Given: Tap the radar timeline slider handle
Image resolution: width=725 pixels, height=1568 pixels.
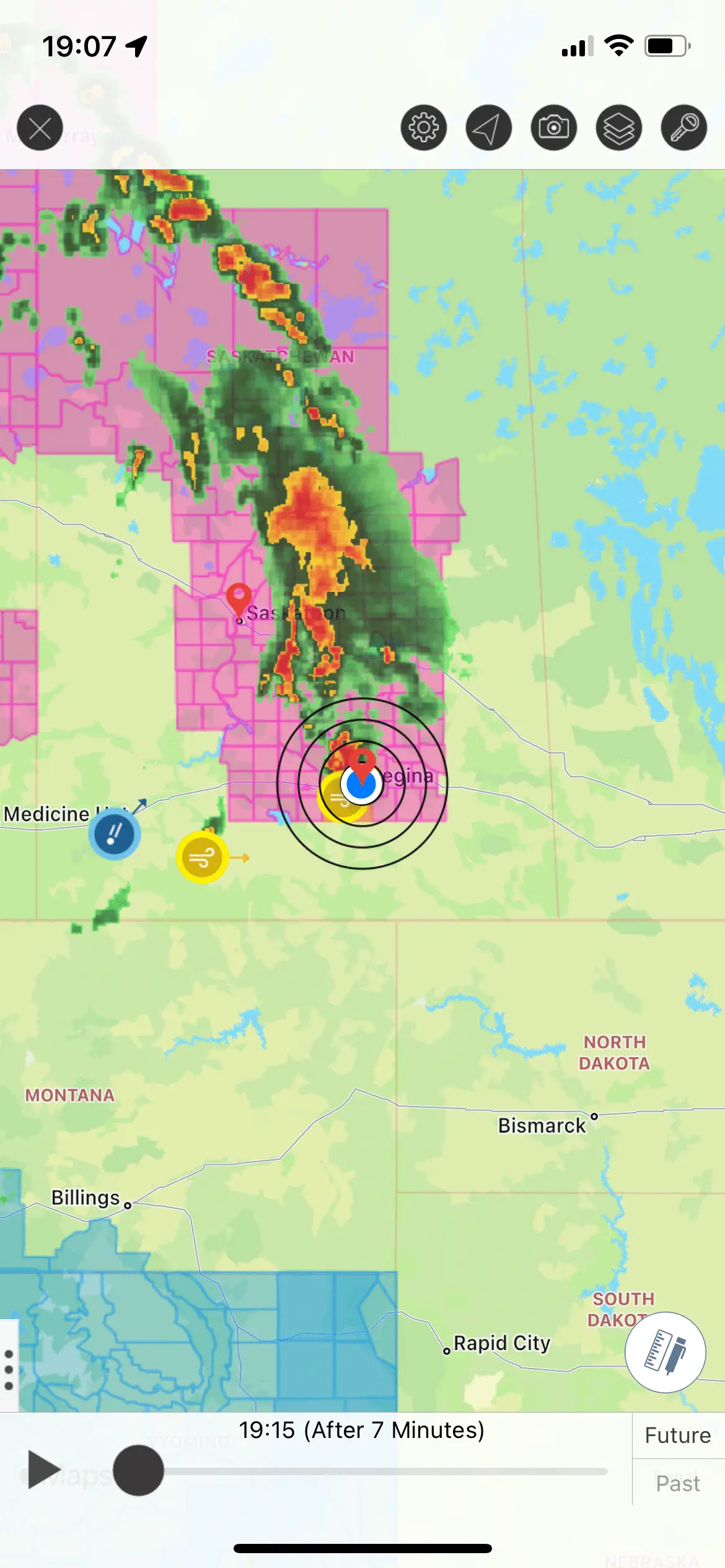Looking at the screenshot, I should 138,1470.
